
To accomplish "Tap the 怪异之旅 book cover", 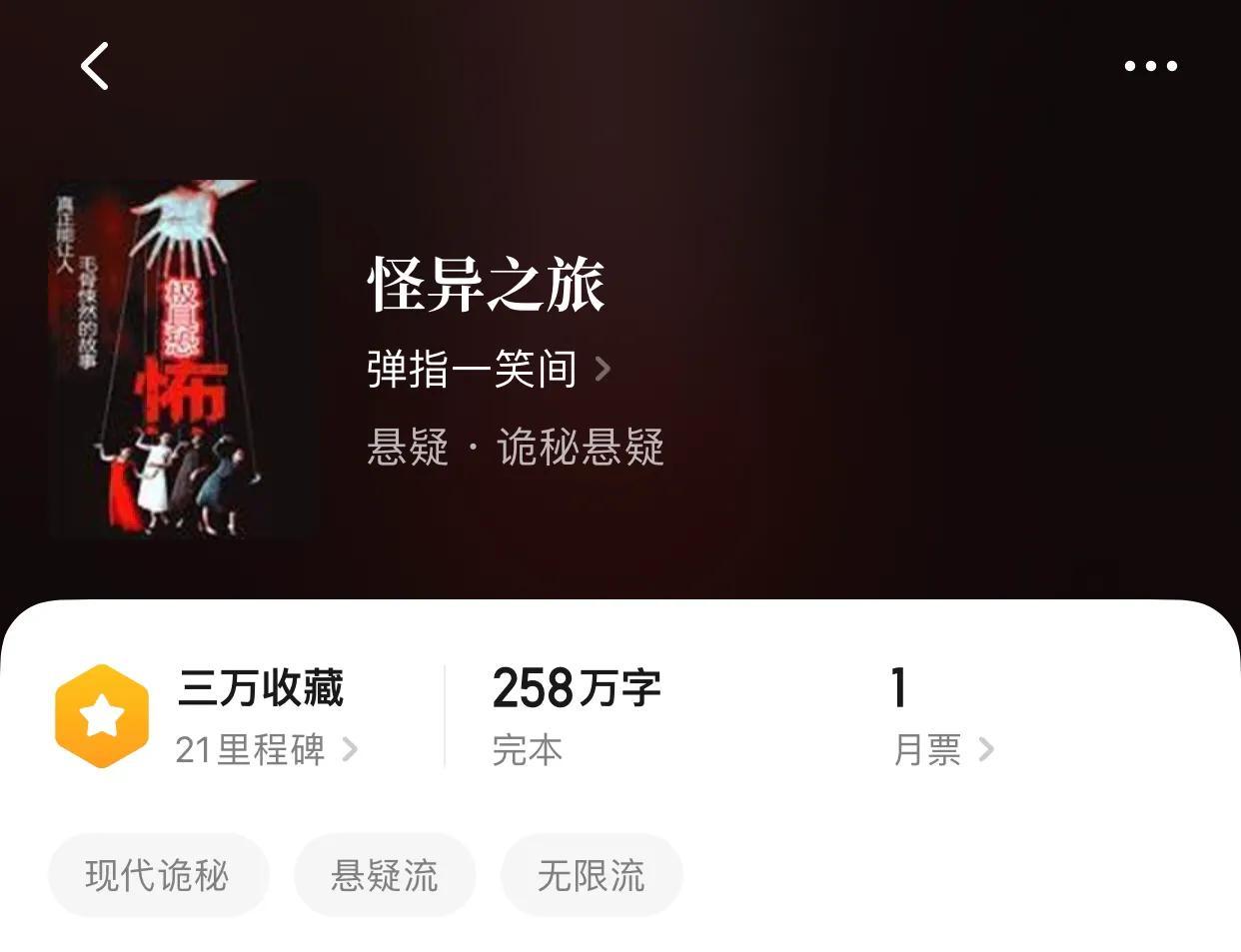I will (x=184, y=359).
